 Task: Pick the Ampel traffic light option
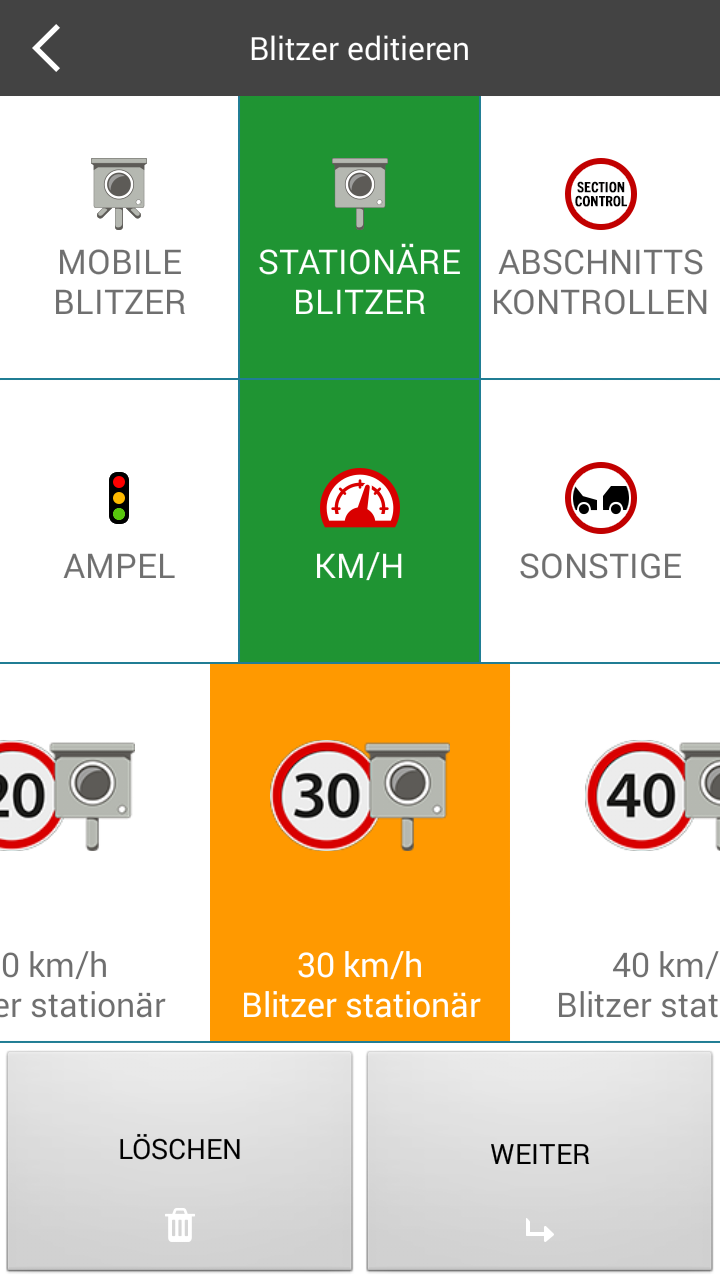(119, 522)
